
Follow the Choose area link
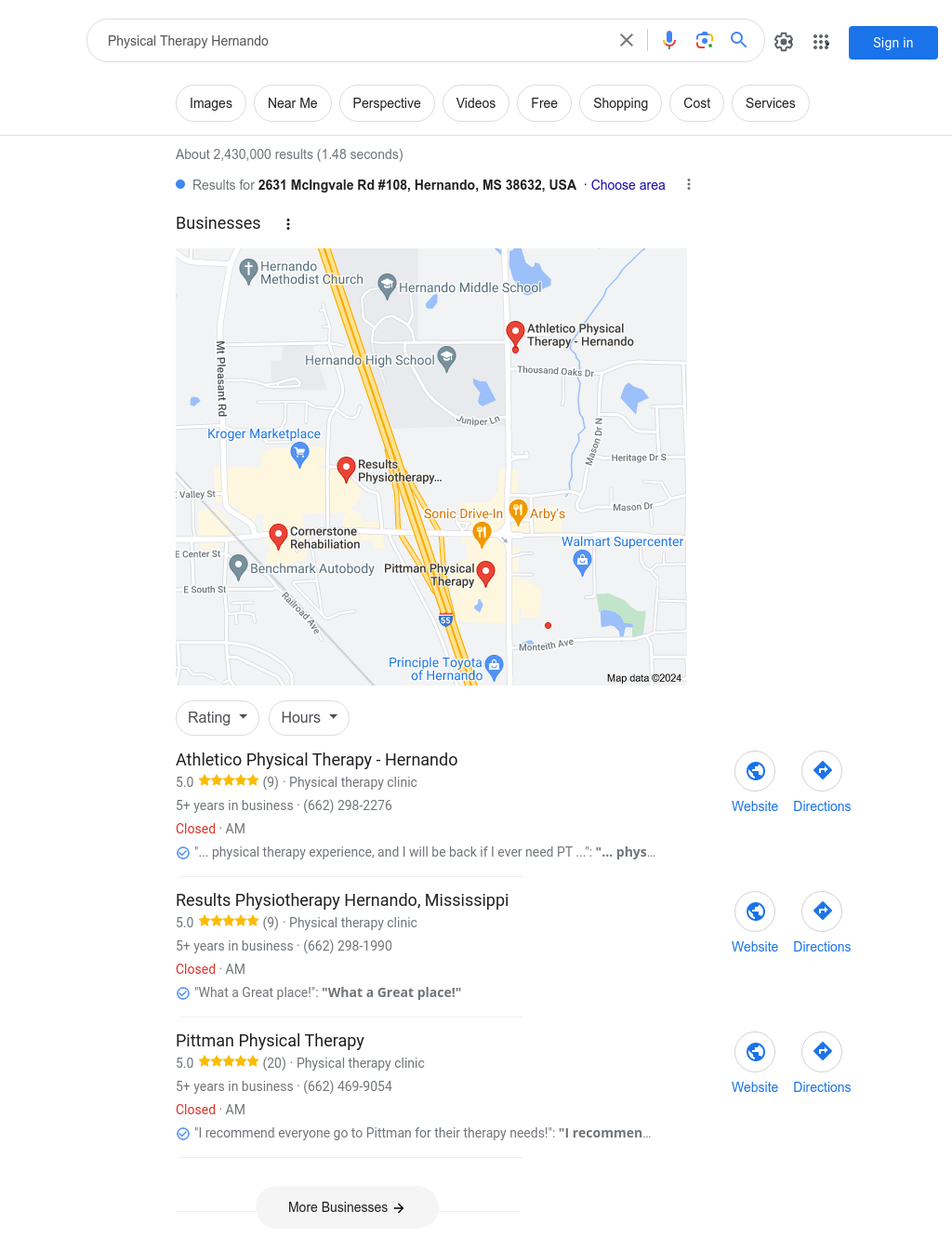(x=628, y=185)
